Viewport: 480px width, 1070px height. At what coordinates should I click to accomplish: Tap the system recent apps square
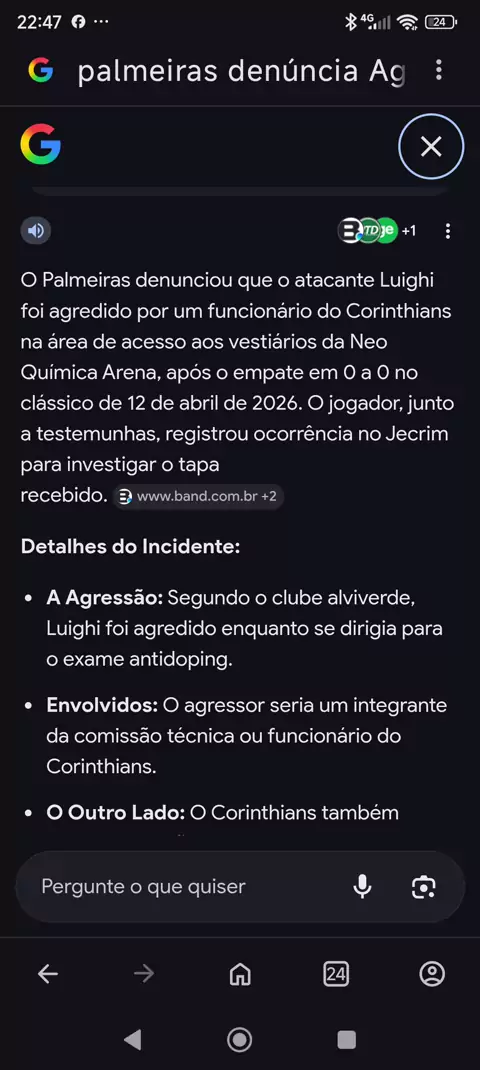coord(347,1040)
